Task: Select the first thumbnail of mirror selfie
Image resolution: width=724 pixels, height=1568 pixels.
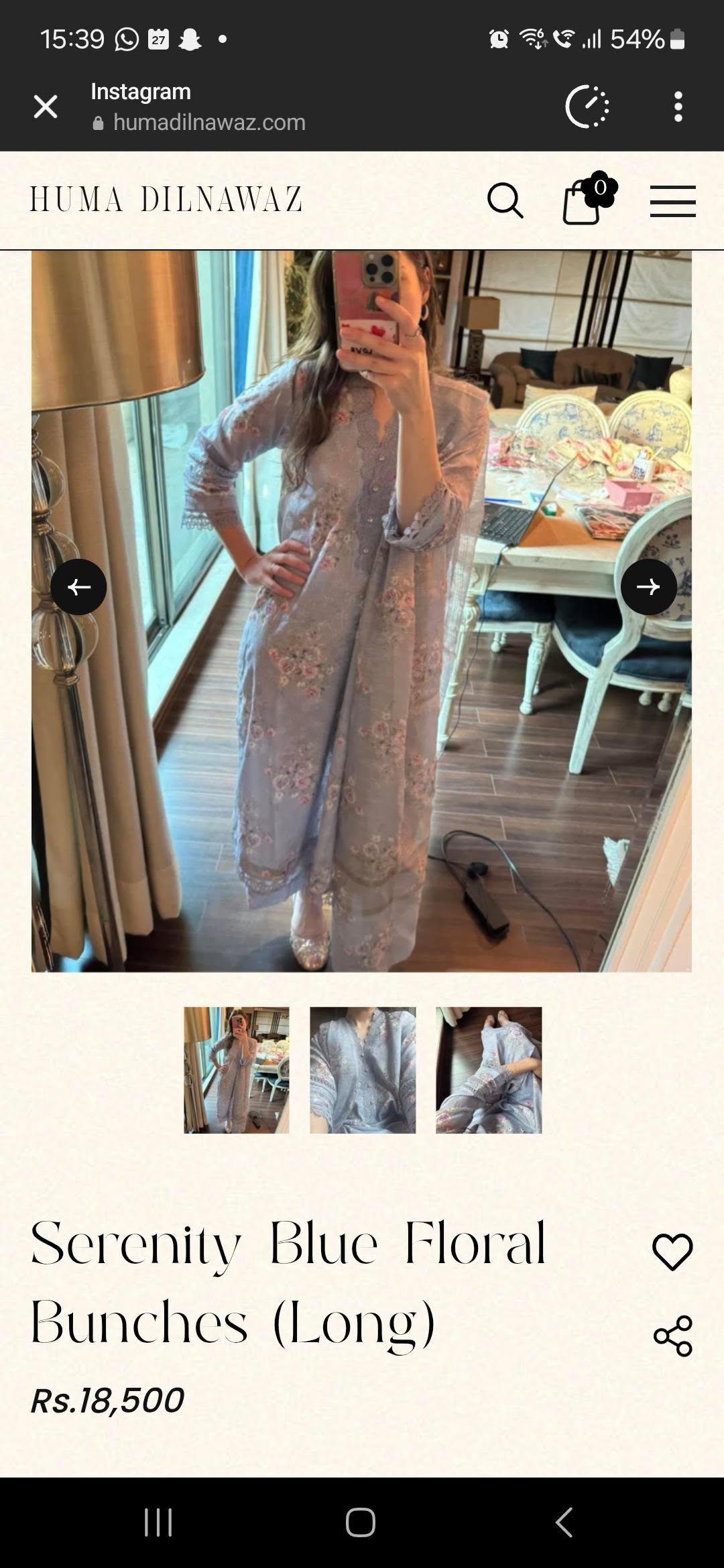Action: (x=237, y=1070)
